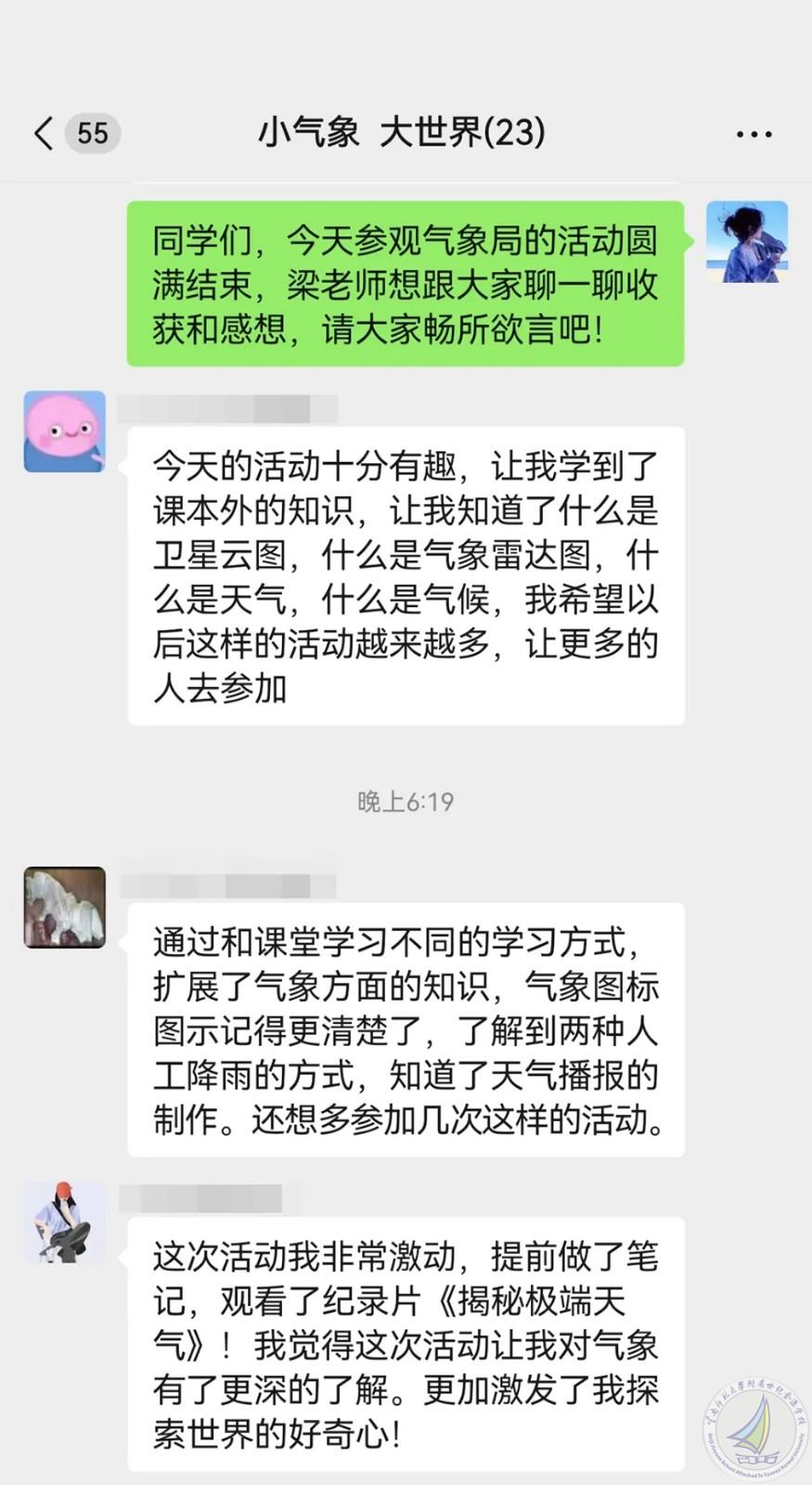Open the sender's avatar beside the green message
Viewport: 812px width, 1485px height.
click(747, 241)
